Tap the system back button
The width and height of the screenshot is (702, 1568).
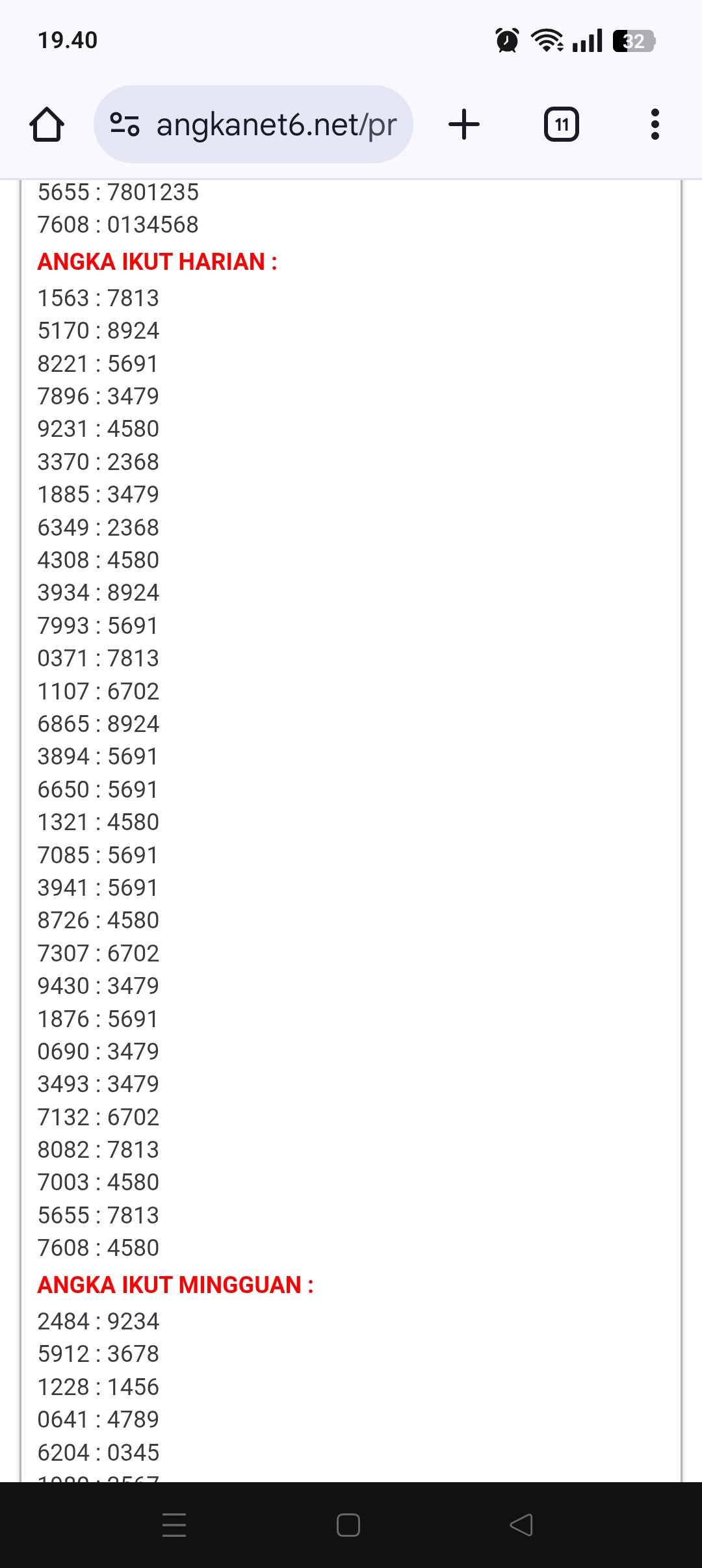(x=521, y=1524)
